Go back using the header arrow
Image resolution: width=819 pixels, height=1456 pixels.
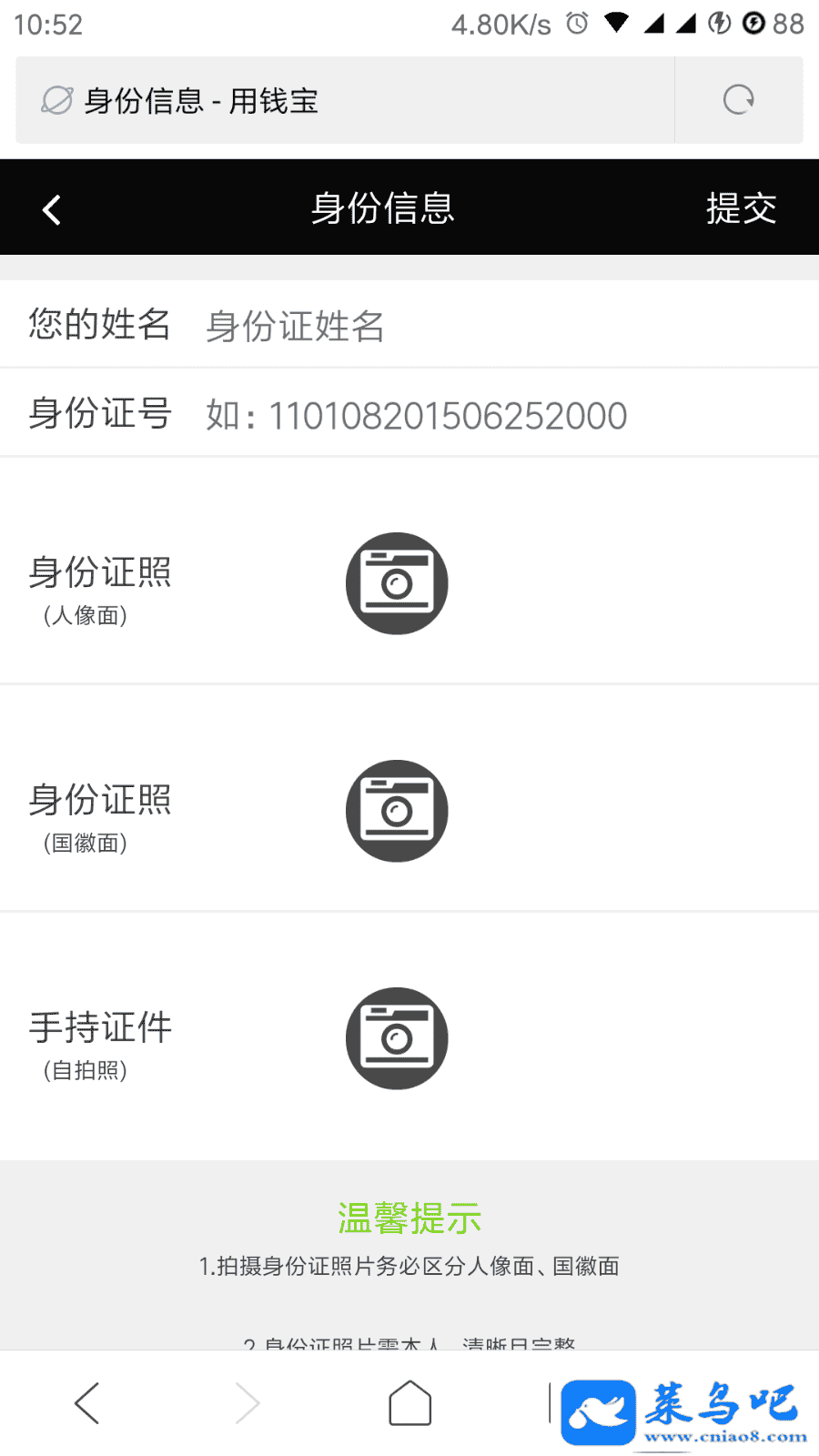click(x=52, y=209)
